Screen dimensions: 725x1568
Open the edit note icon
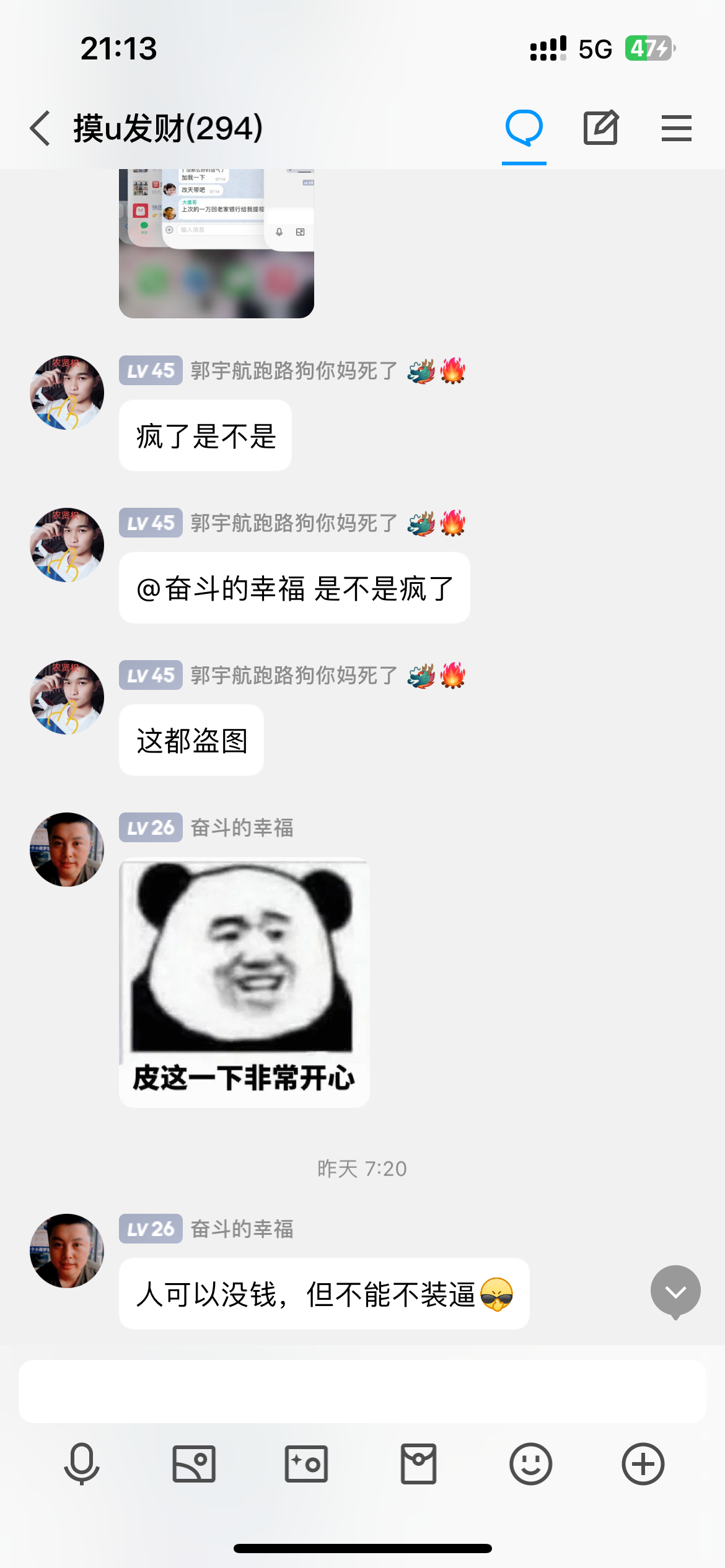[600, 129]
